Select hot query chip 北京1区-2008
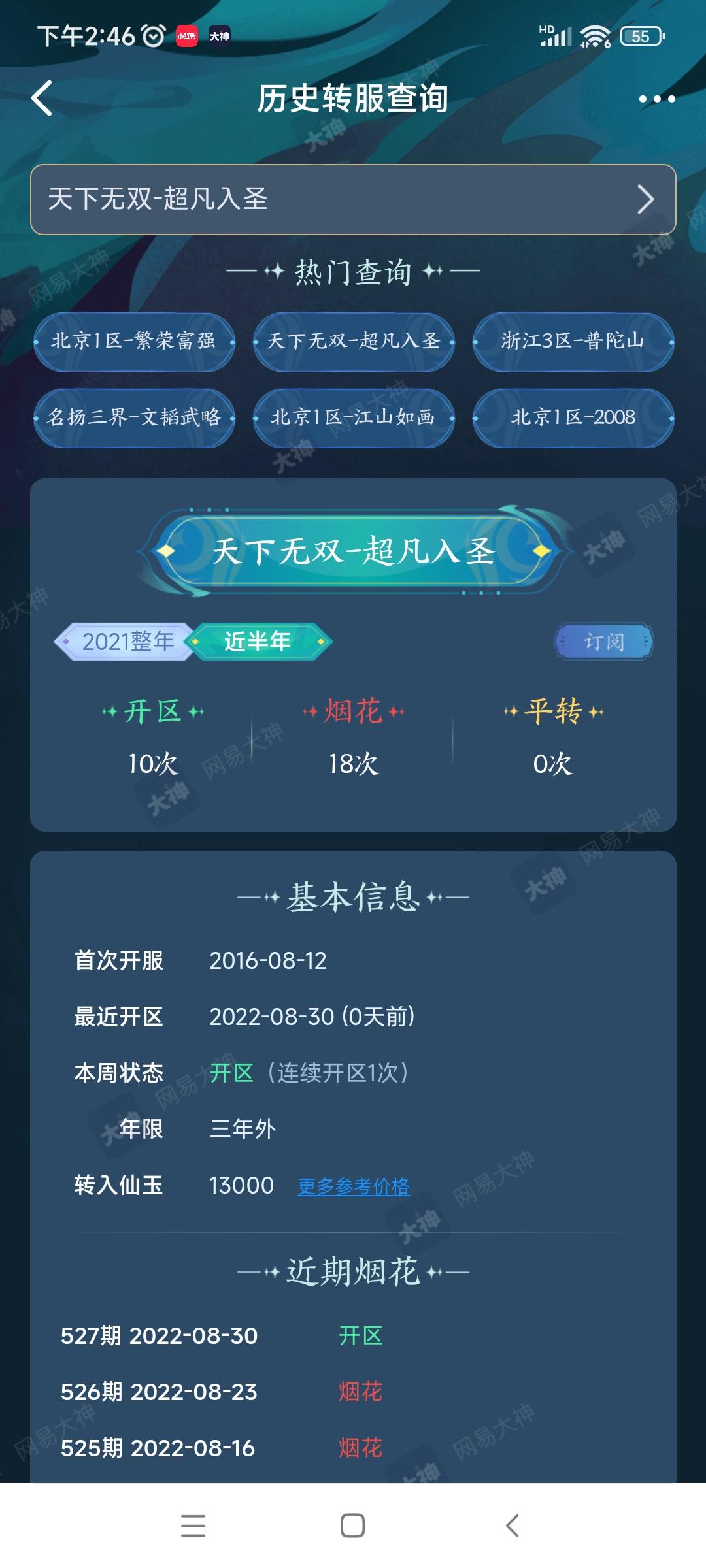The width and height of the screenshot is (706, 1568). pyautogui.click(x=573, y=418)
